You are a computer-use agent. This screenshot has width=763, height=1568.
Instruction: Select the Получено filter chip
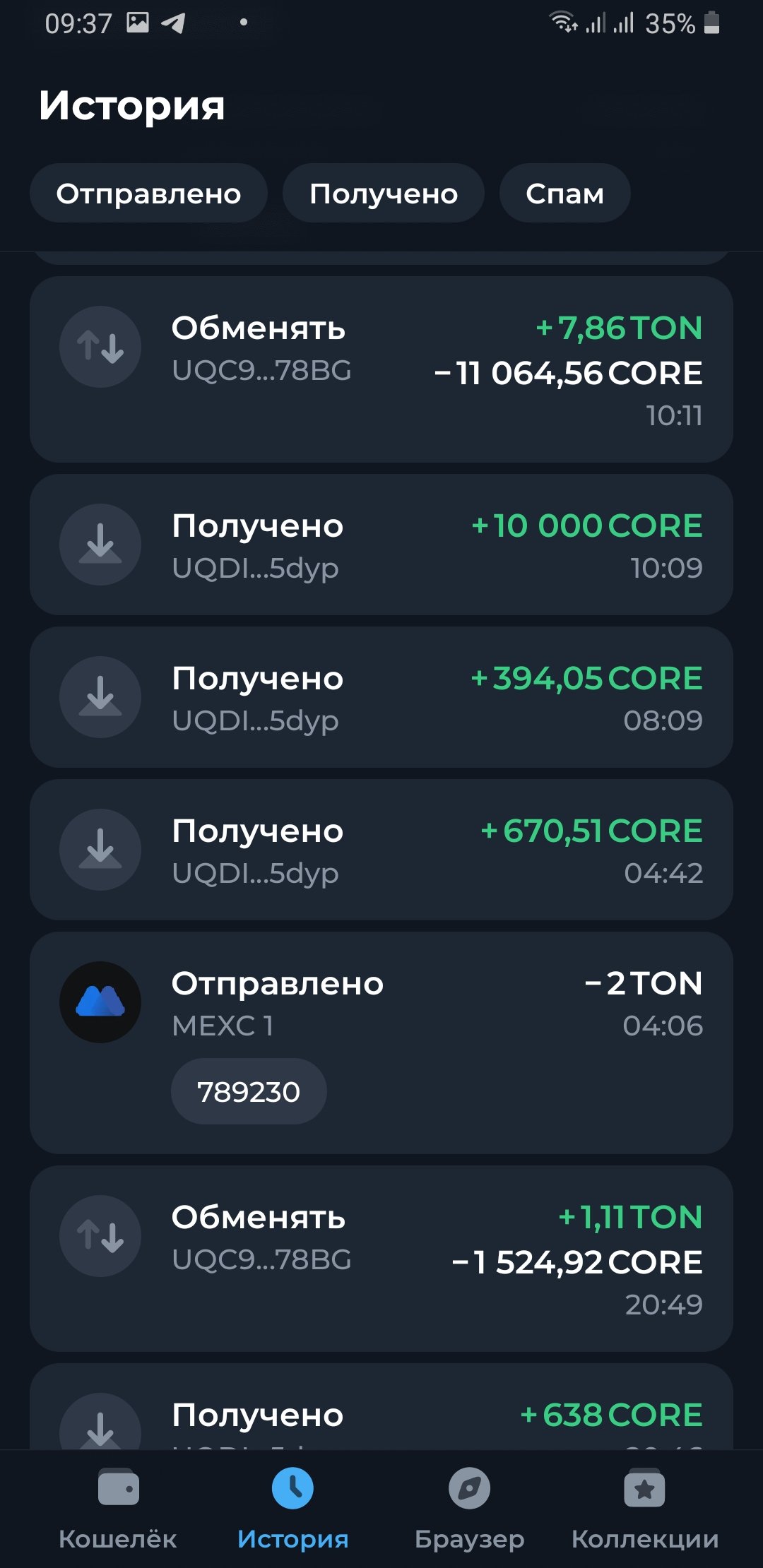pos(384,193)
